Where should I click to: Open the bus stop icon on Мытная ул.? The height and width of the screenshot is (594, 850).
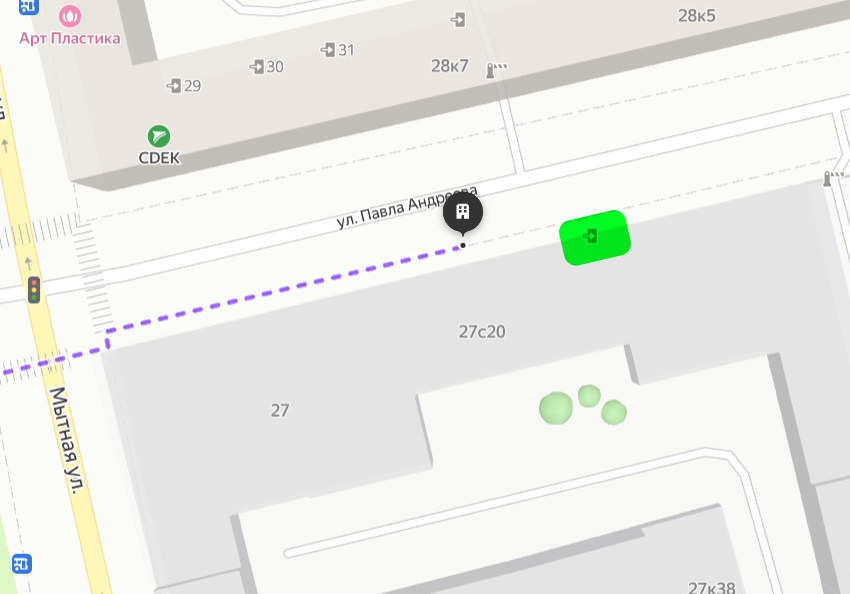(x=22, y=564)
